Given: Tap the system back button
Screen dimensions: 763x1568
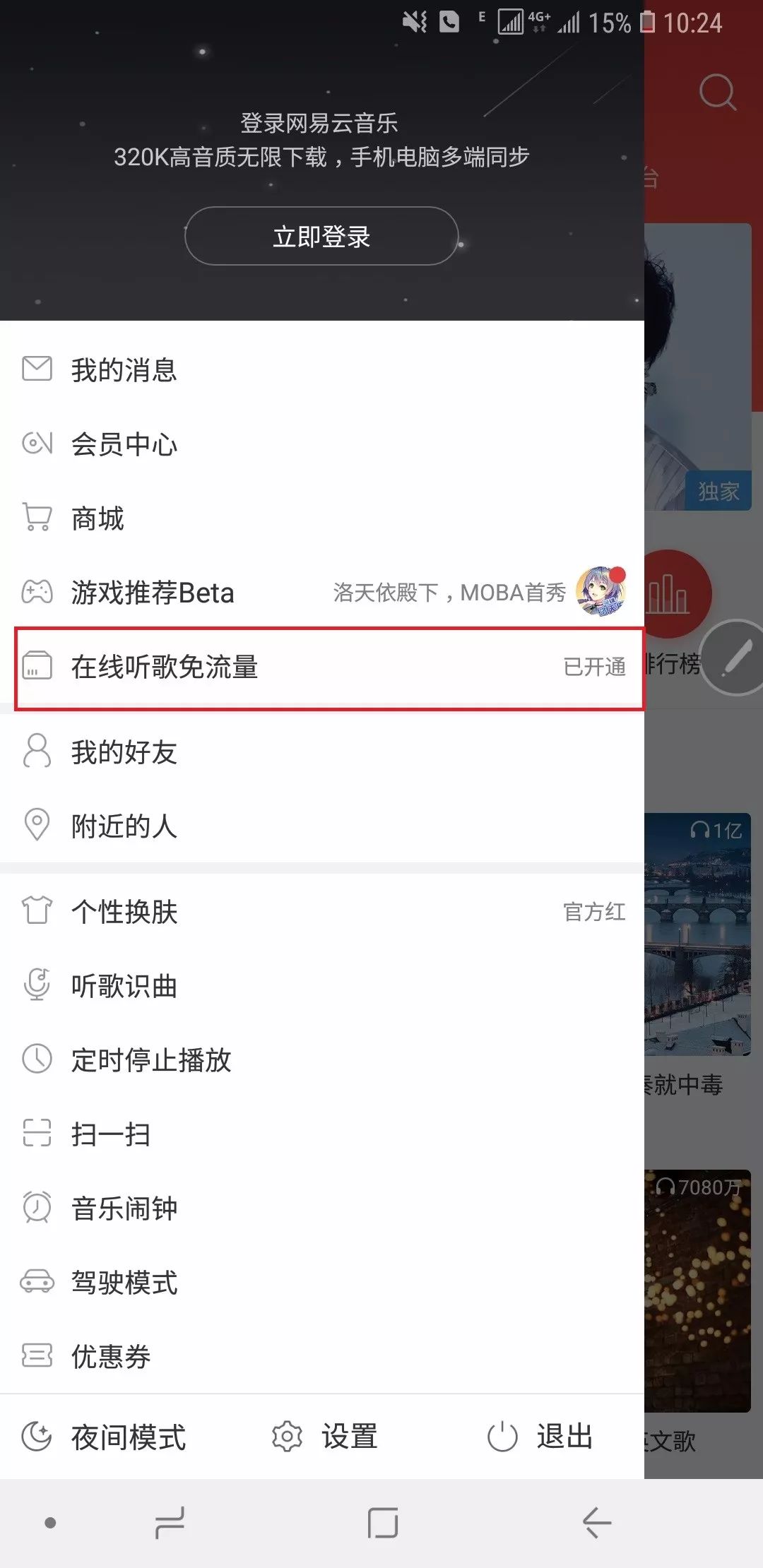Looking at the screenshot, I should pyautogui.click(x=597, y=1523).
